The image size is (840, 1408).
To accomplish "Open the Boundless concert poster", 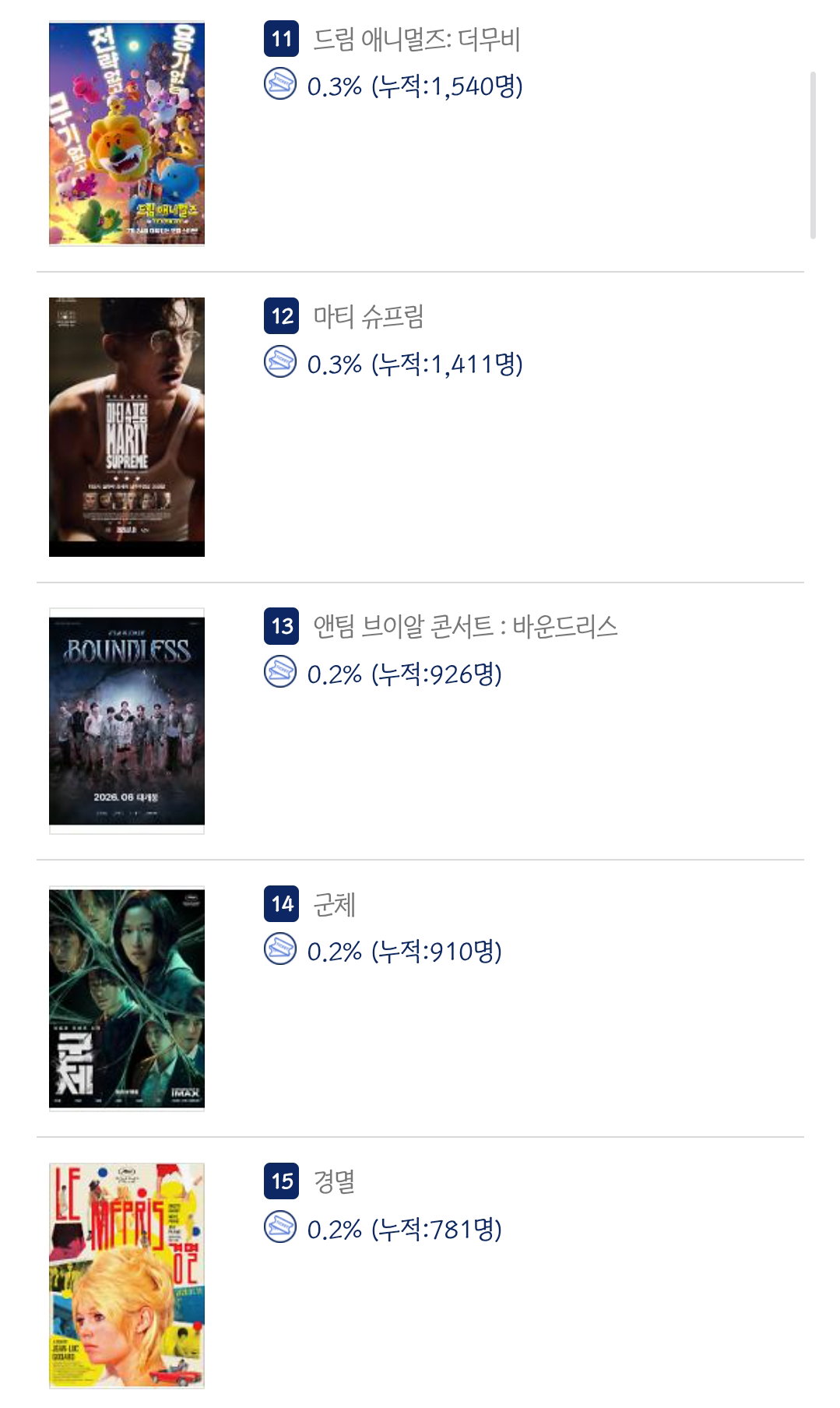I will [x=127, y=721].
